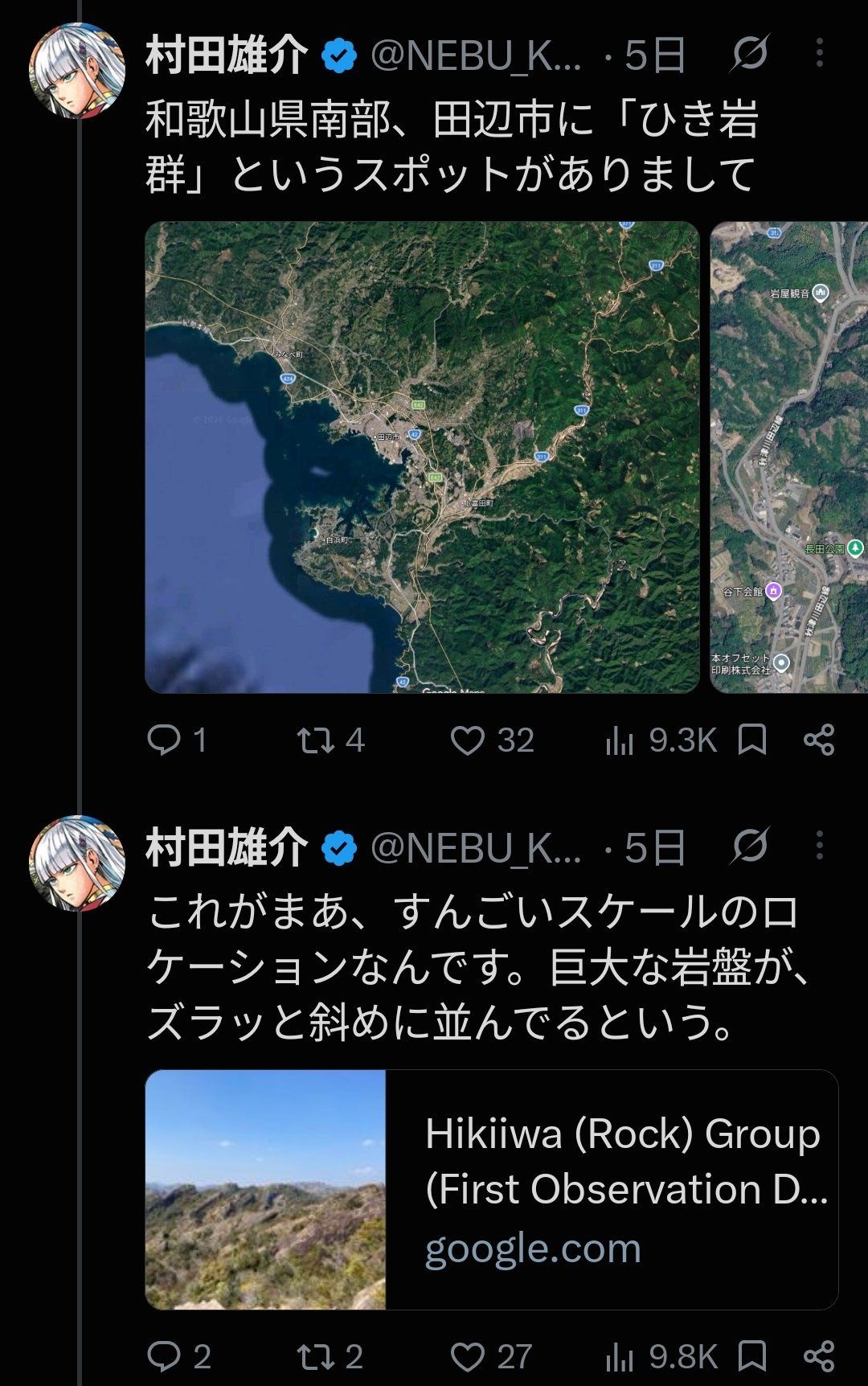Image resolution: width=868 pixels, height=1386 pixels.
Task: Reply to the ひき岩群 spot post
Action: coord(178,740)
